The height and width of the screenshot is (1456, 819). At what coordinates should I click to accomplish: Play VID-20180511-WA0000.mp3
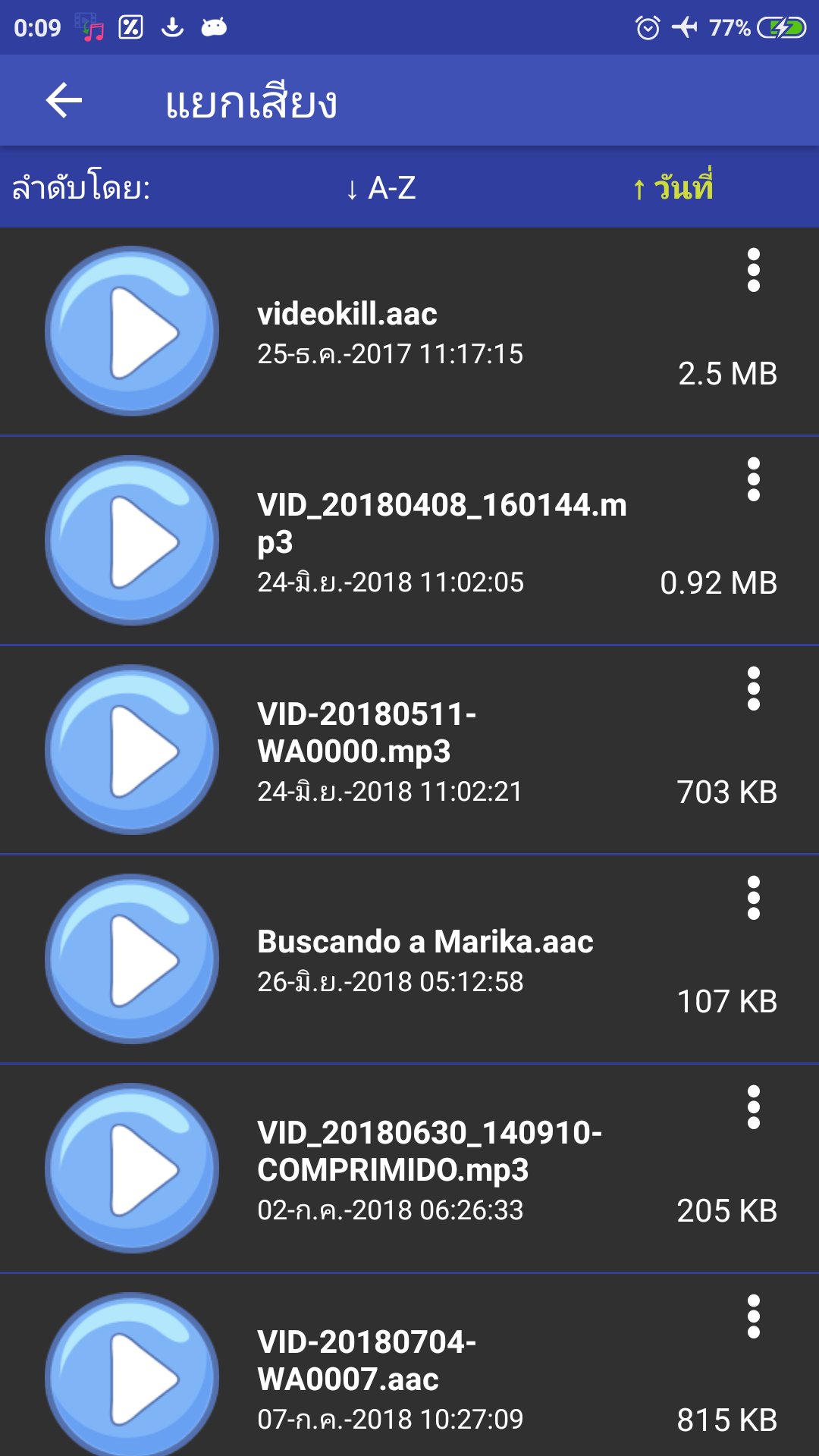(x=132, y=750)
